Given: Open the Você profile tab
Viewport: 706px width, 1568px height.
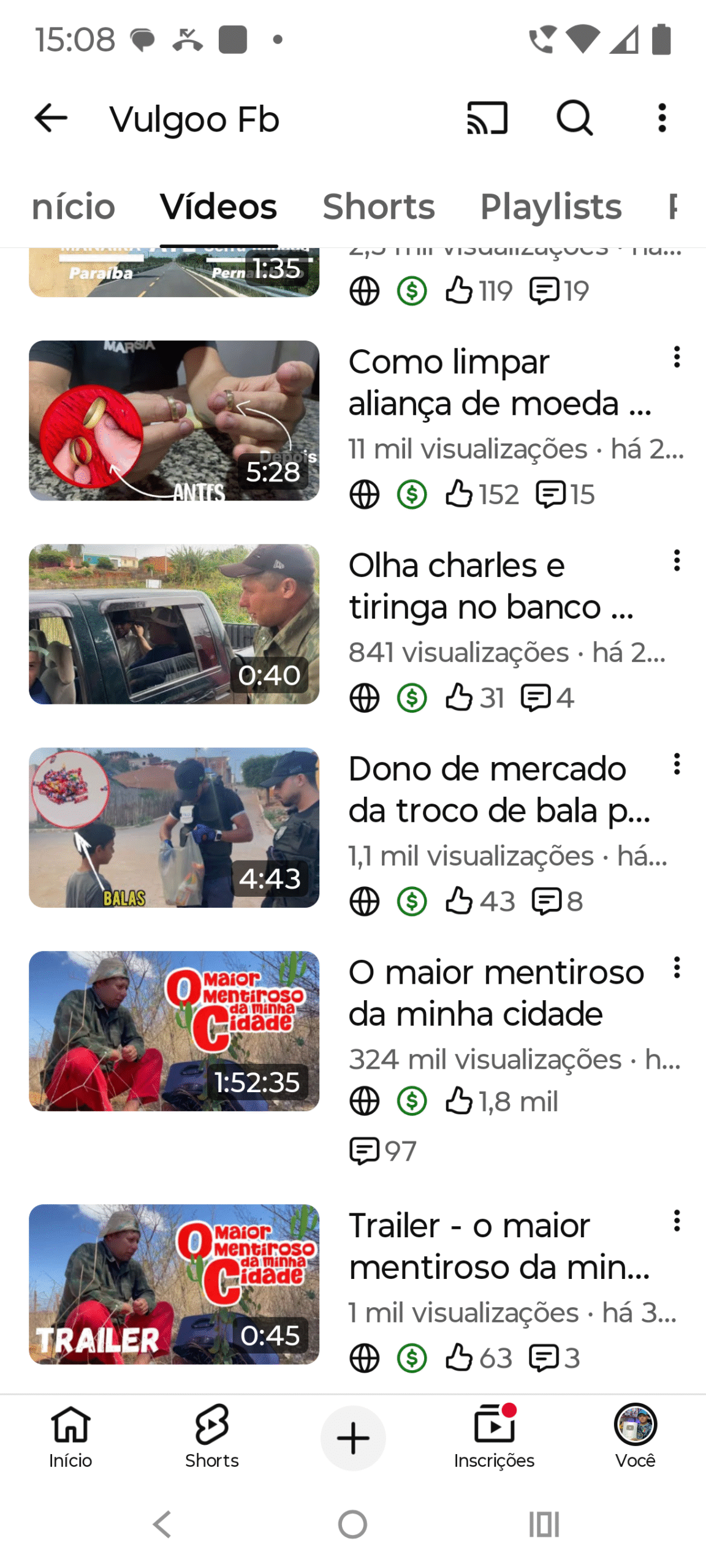Looking at the screenshot, I should click(x=635, y=1436).
